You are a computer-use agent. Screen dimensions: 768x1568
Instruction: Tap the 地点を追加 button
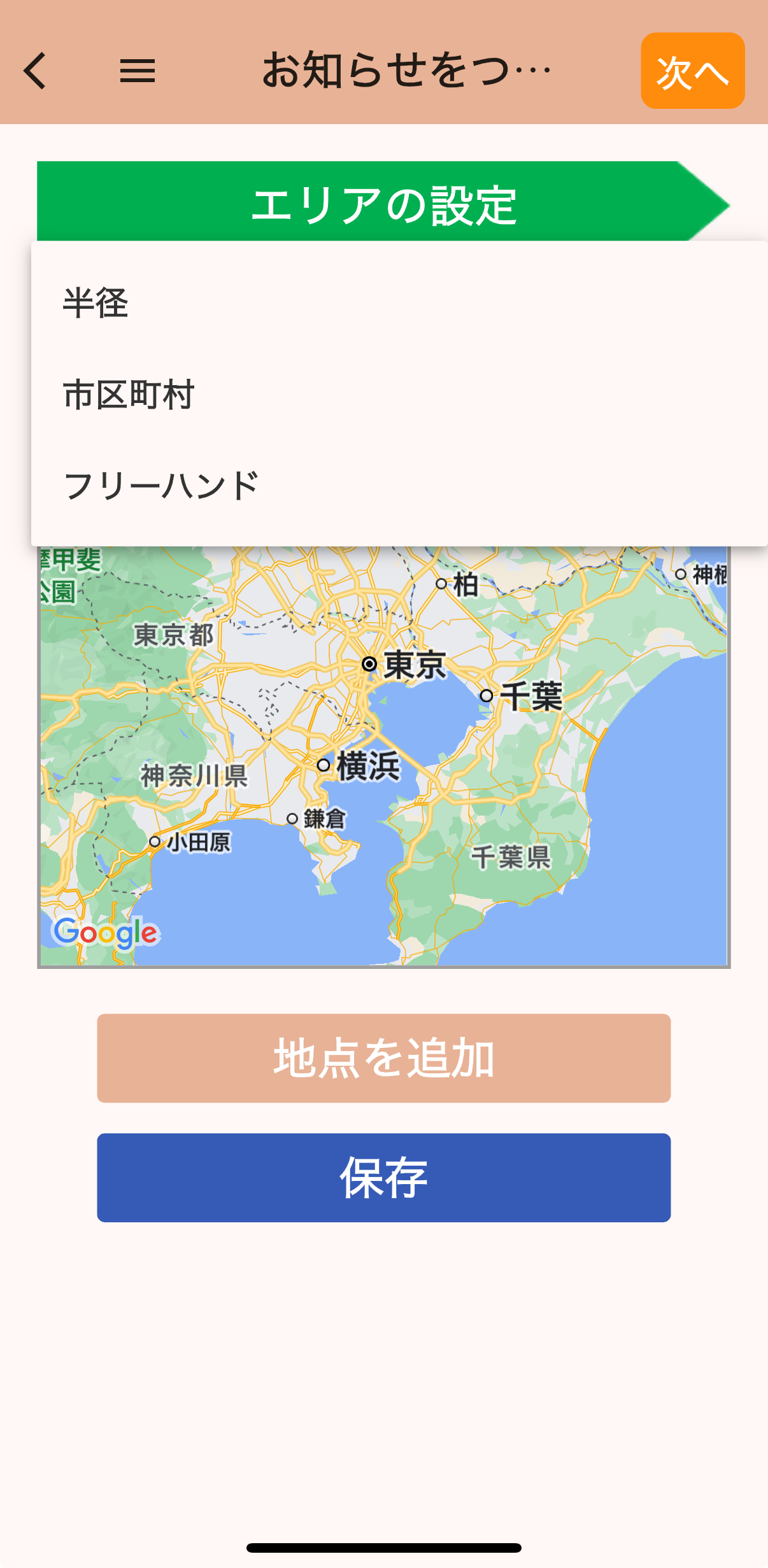click(383, 1057)
